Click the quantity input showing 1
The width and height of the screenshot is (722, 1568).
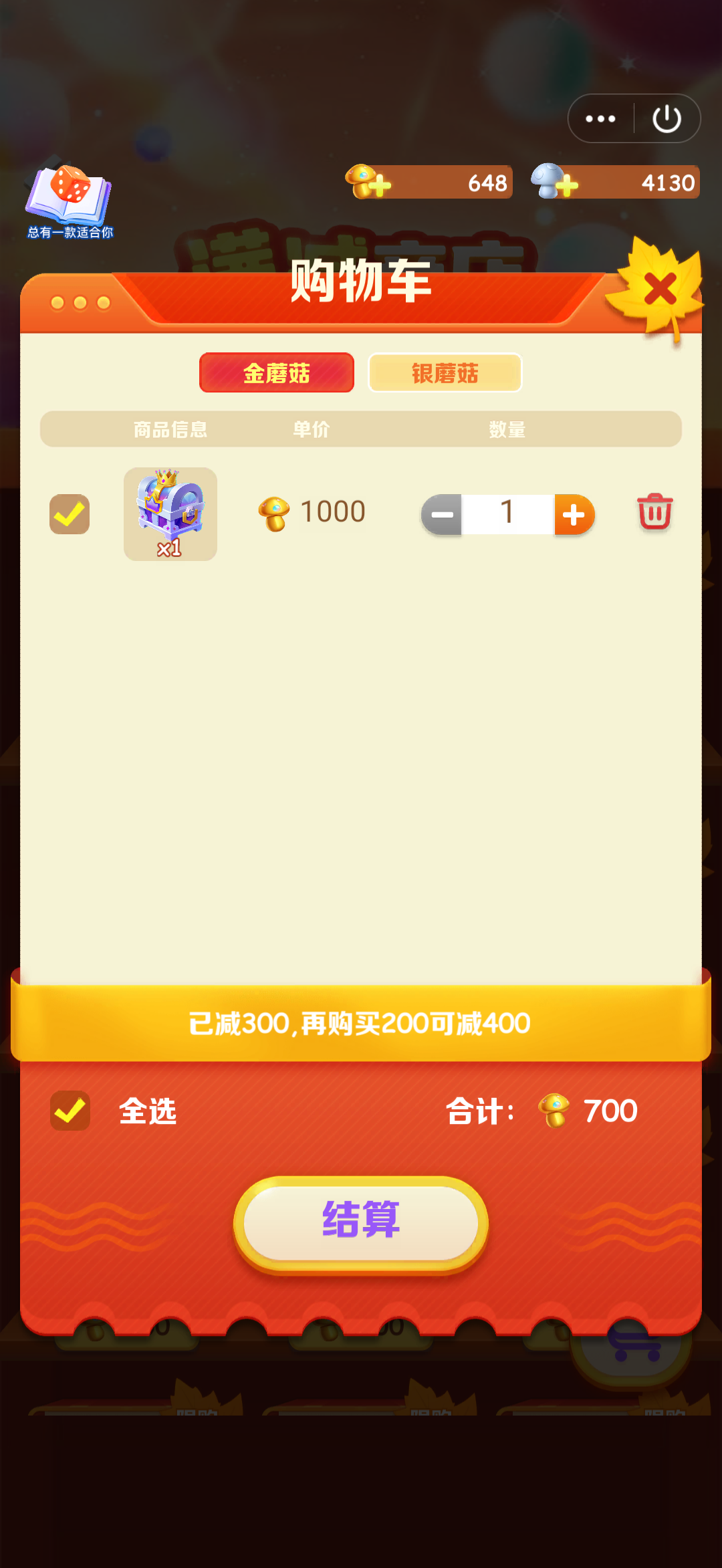[508, 514]
